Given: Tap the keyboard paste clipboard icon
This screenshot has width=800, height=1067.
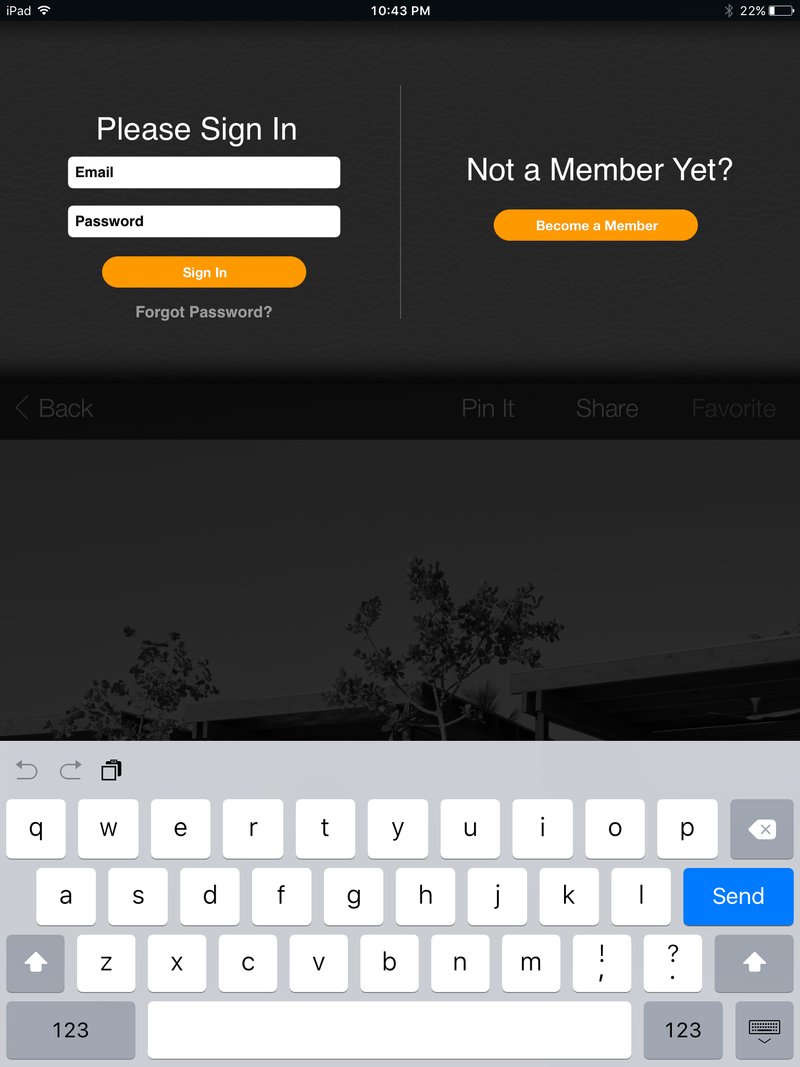Looking at the screenshot, I should [x=111, y=770].
